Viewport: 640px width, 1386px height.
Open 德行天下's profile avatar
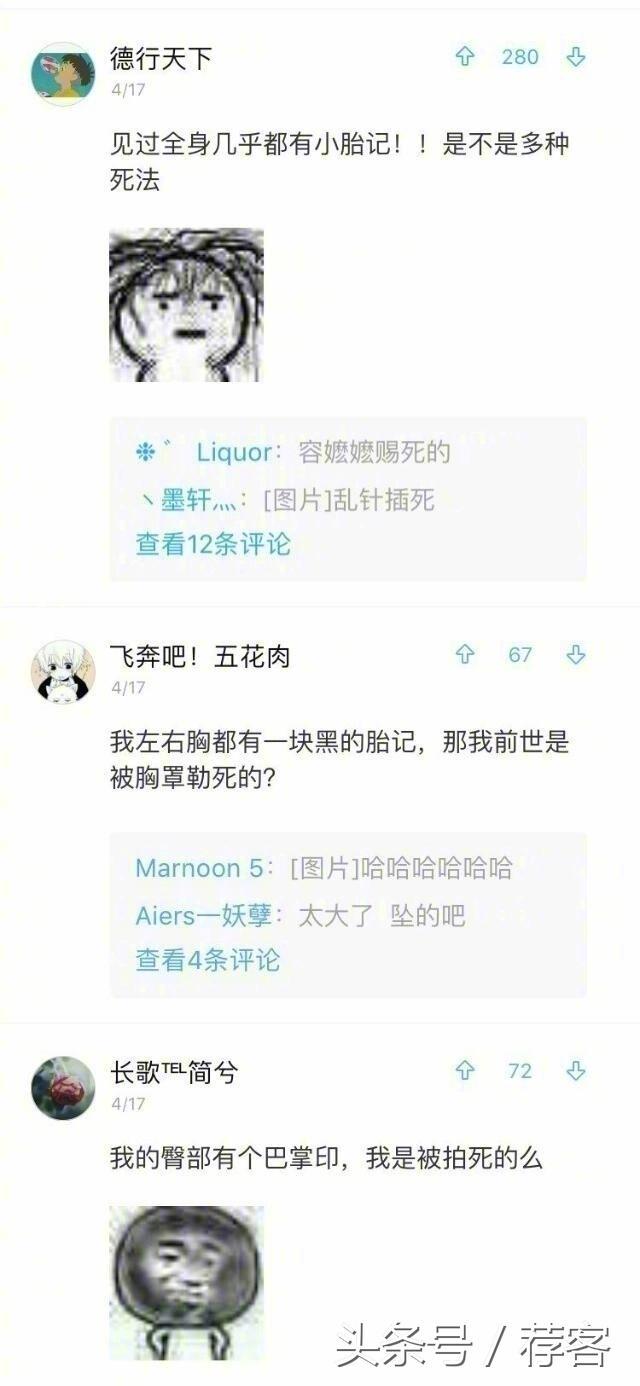[x=63, y=74]
